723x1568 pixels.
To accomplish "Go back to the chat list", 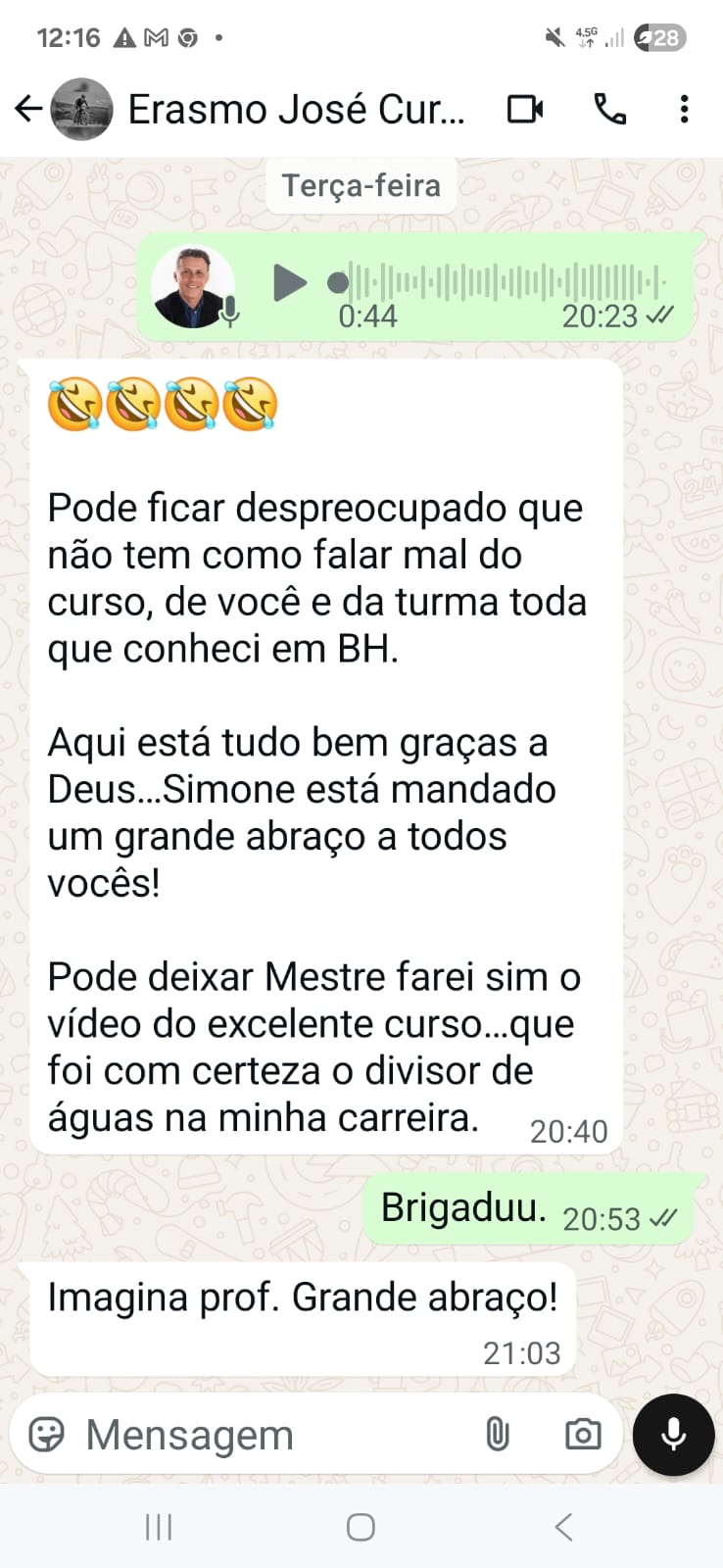I will [26, 109].
